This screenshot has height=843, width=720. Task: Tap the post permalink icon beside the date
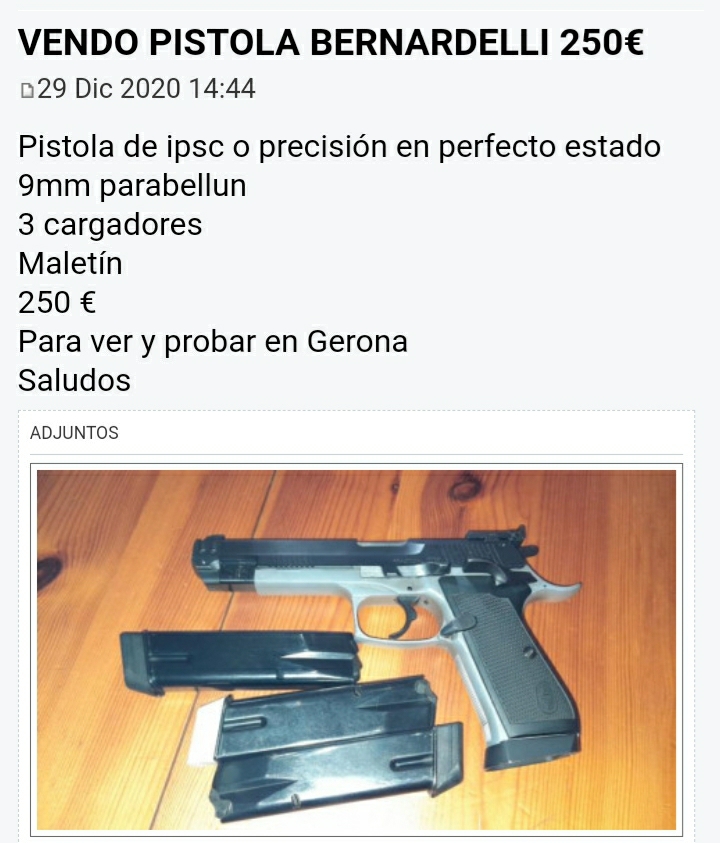click(x=27, y=91)
